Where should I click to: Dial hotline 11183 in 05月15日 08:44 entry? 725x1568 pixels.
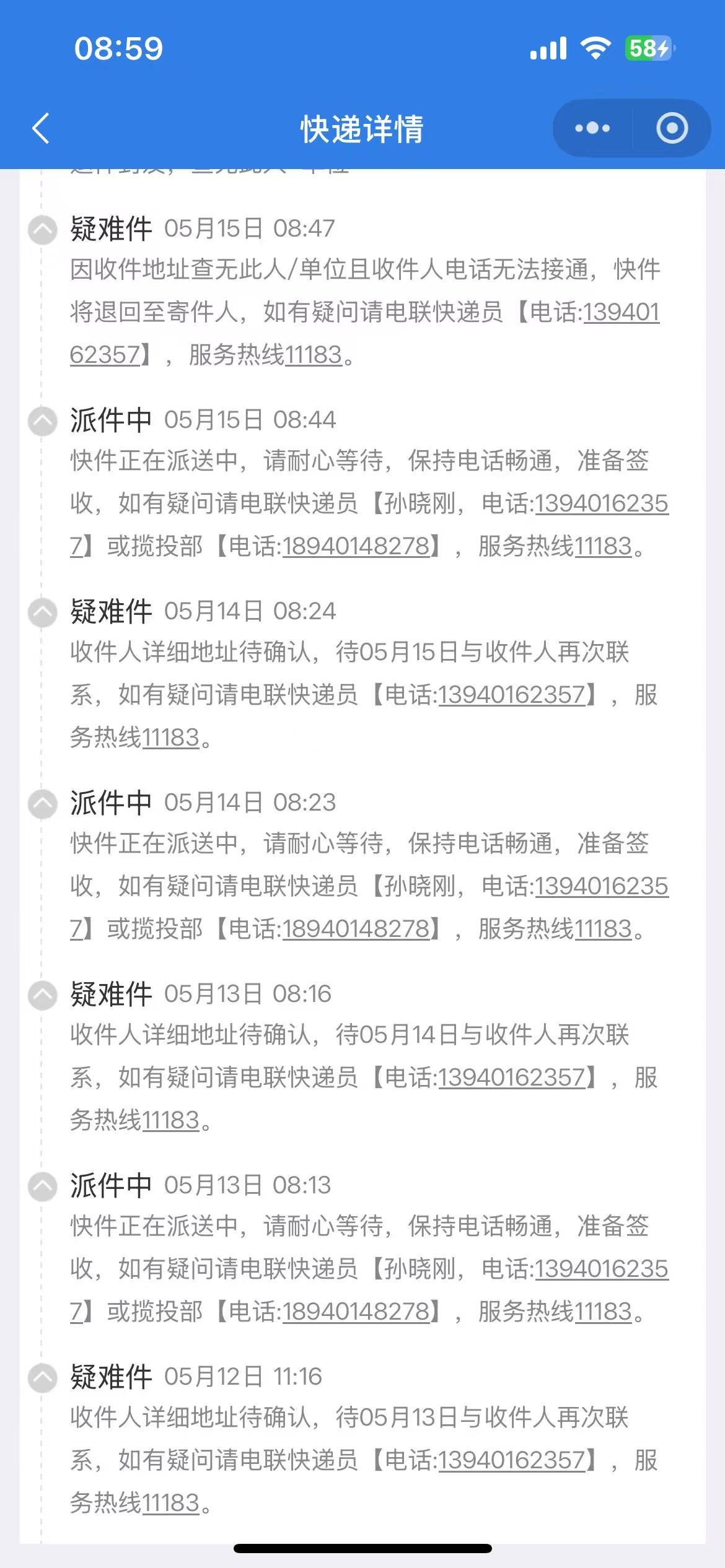coord(603,546)
